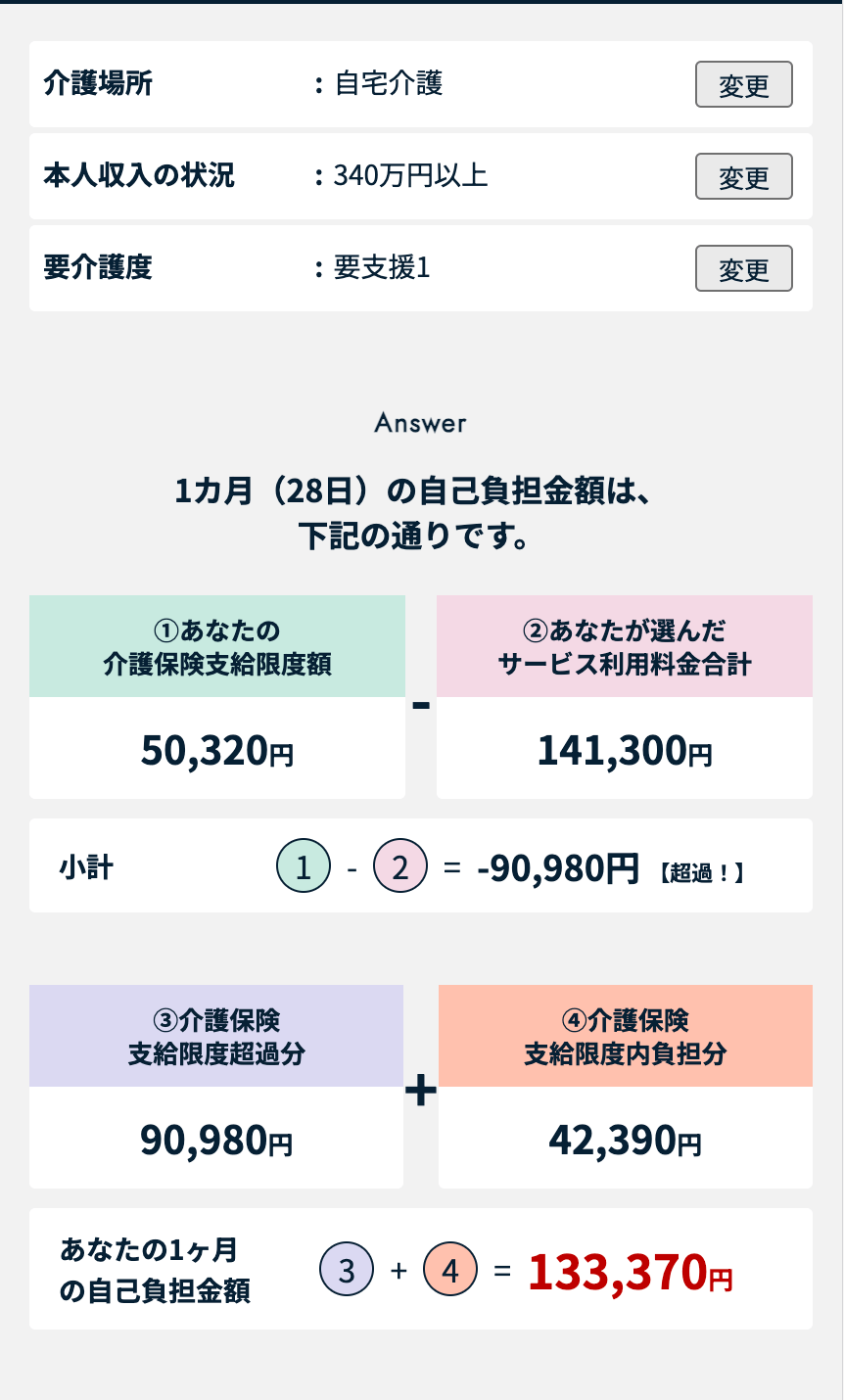Click the circled 1 badge in the subtotal row
Image resolution: width=844 pixels, height=1400 pixels.
[304, 865]
